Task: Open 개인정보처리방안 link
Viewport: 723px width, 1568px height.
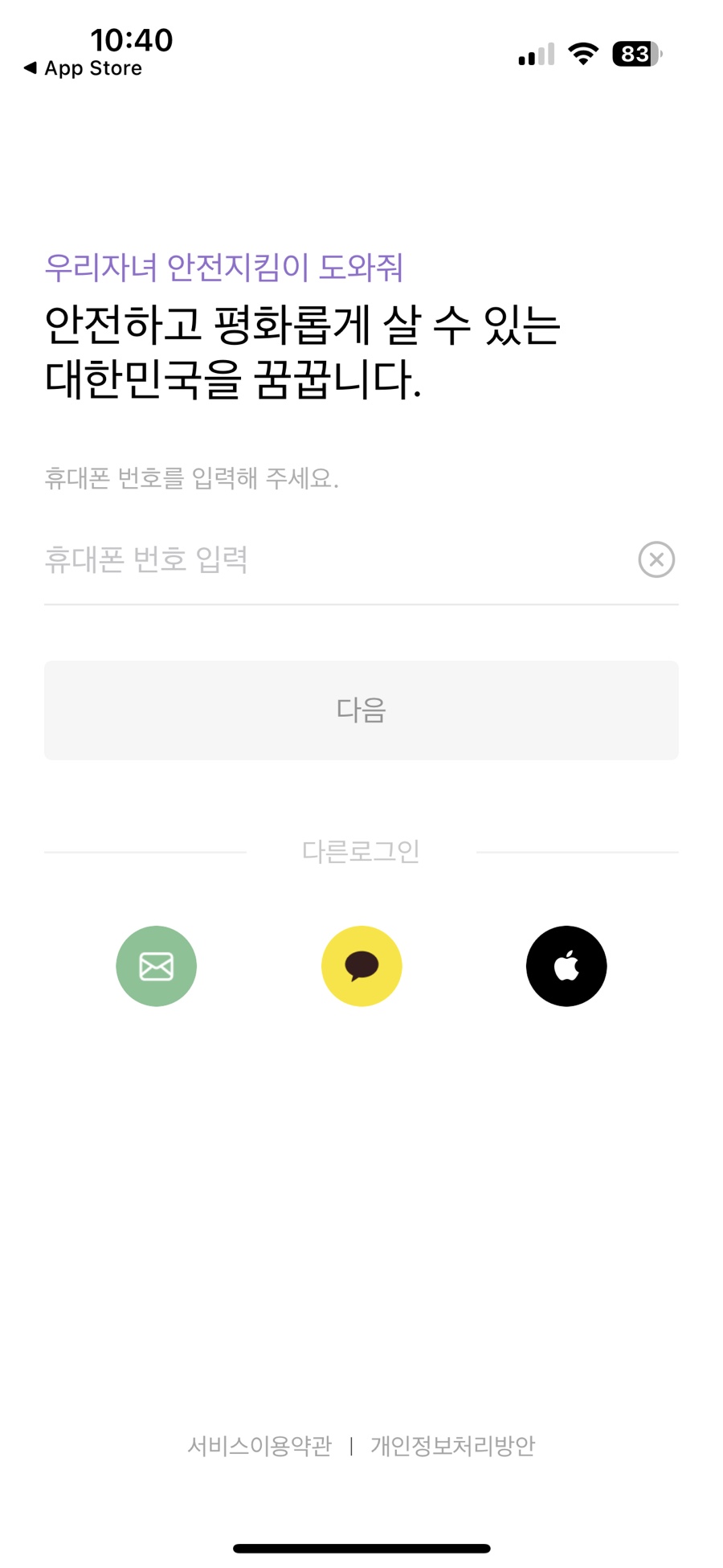Action: point(453,1446)
